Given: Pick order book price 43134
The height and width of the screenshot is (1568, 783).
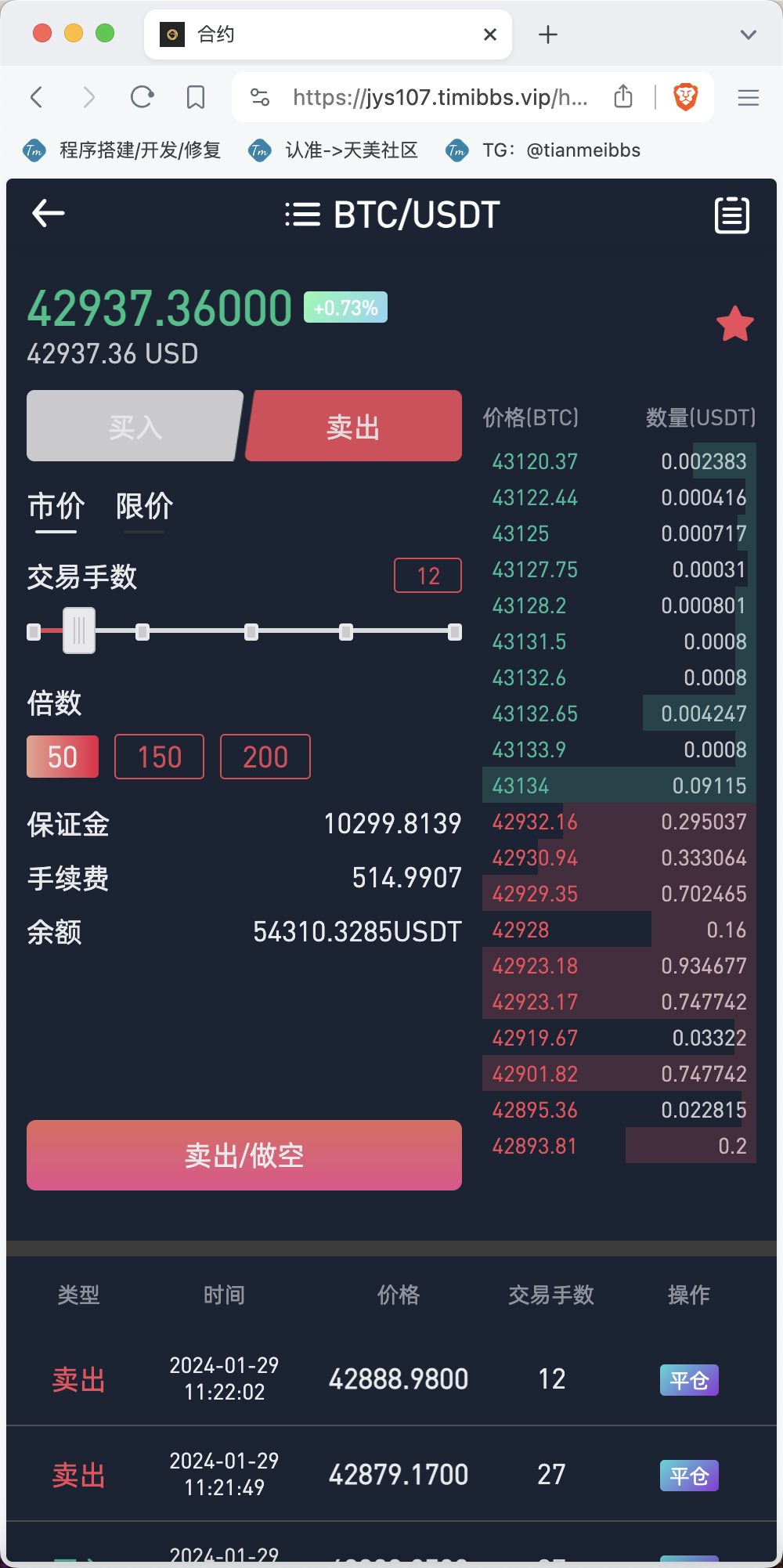Looking at the screenshot, I should pyautogui.click(x=521, y=786).
